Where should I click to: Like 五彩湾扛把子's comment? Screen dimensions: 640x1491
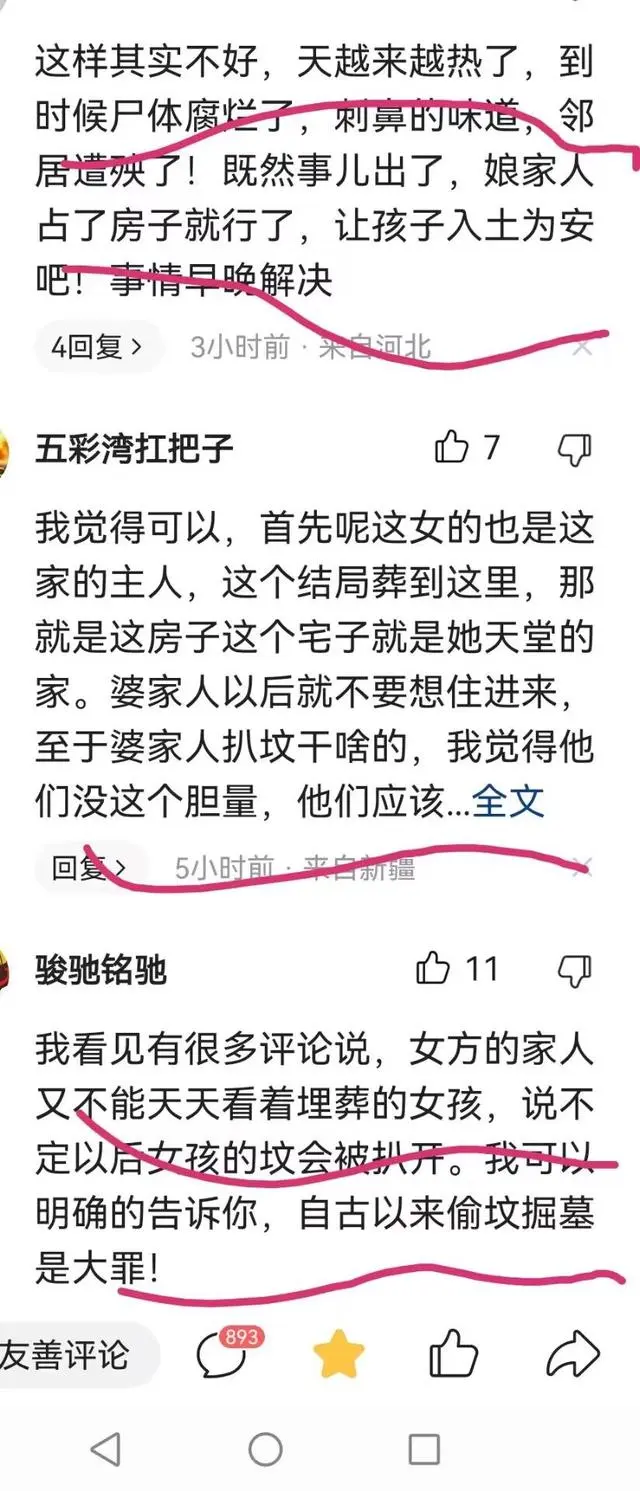click(452, 448)
